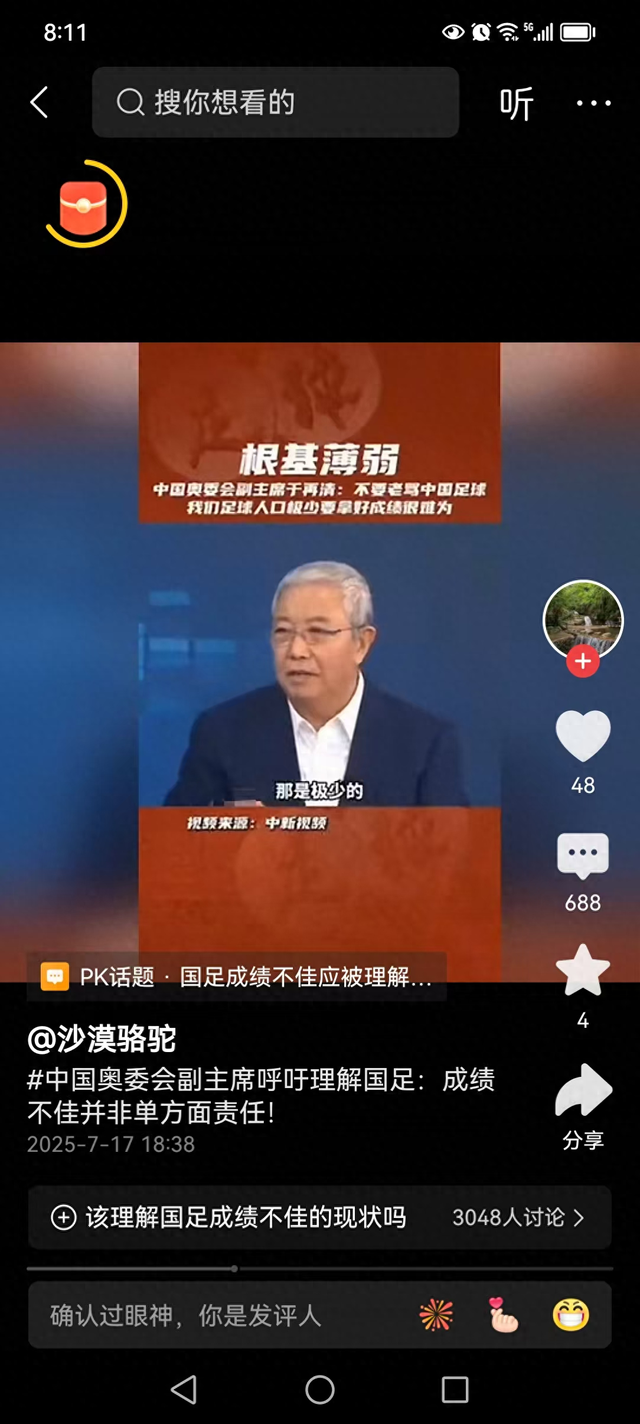Open the red envelope reward icon
This screenshot has height=1424, width=640.
click(x=85, y=205)
